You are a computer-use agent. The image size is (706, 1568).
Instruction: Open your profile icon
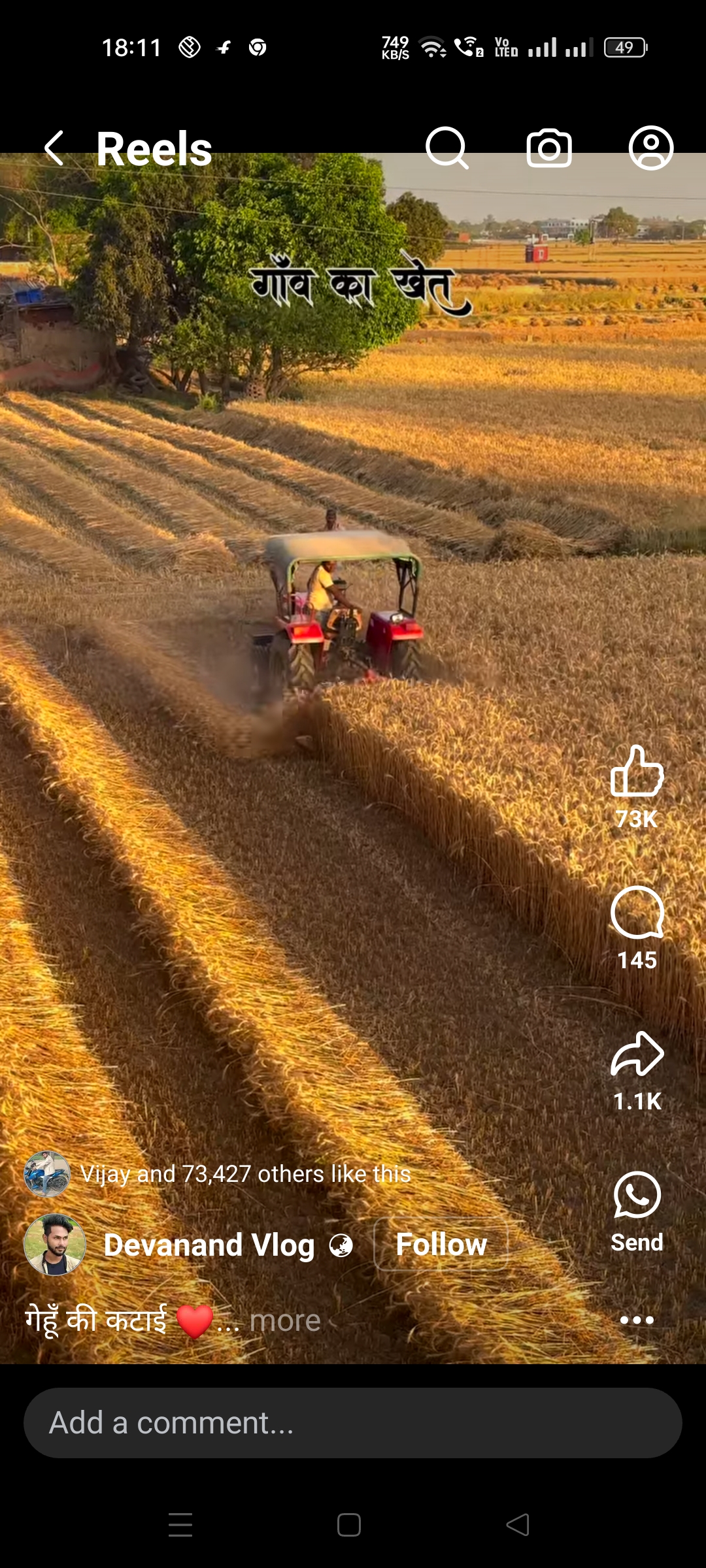(650, 148)
